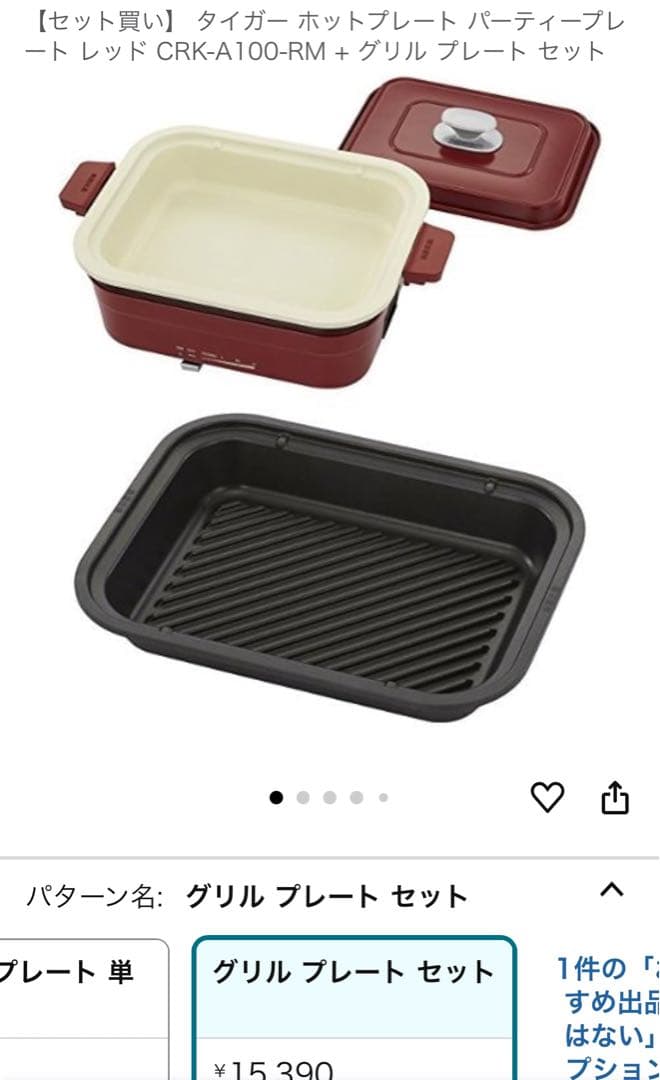Open the hot plate product image
This screenshot has height=1080, width=660.
[330, 400]
